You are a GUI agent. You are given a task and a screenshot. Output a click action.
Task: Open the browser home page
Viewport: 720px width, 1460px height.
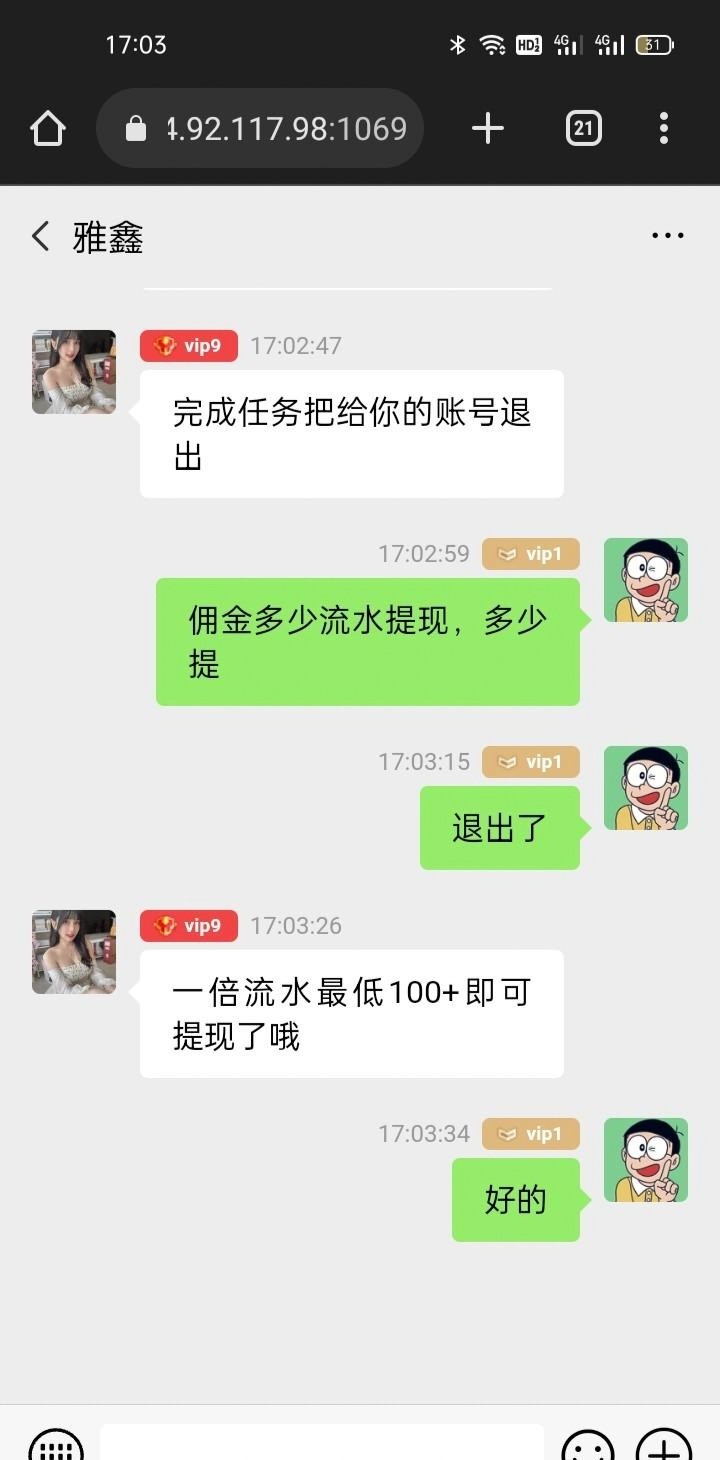(48, 129)
